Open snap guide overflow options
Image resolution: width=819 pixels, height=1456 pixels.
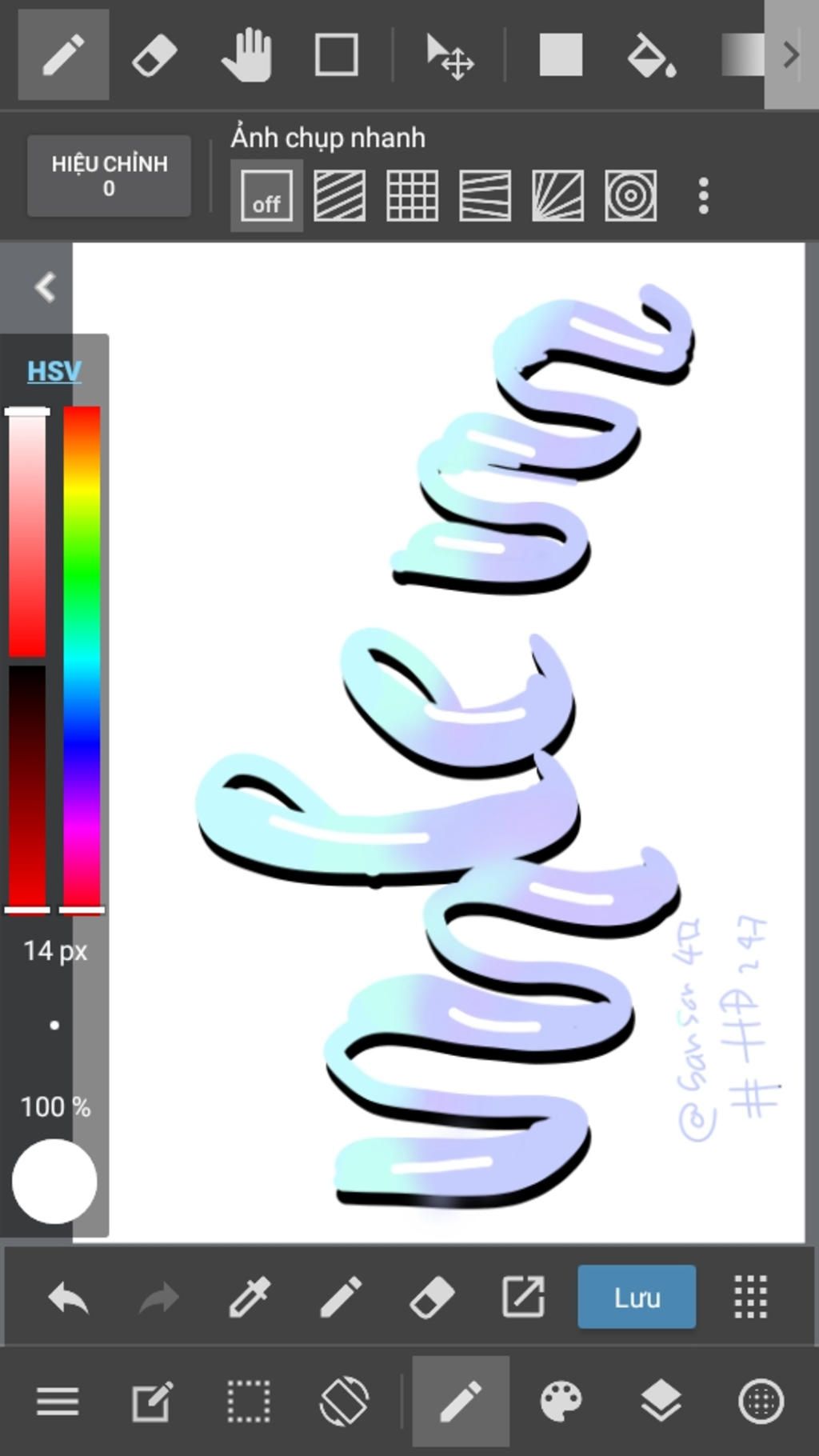pos(703,196)
